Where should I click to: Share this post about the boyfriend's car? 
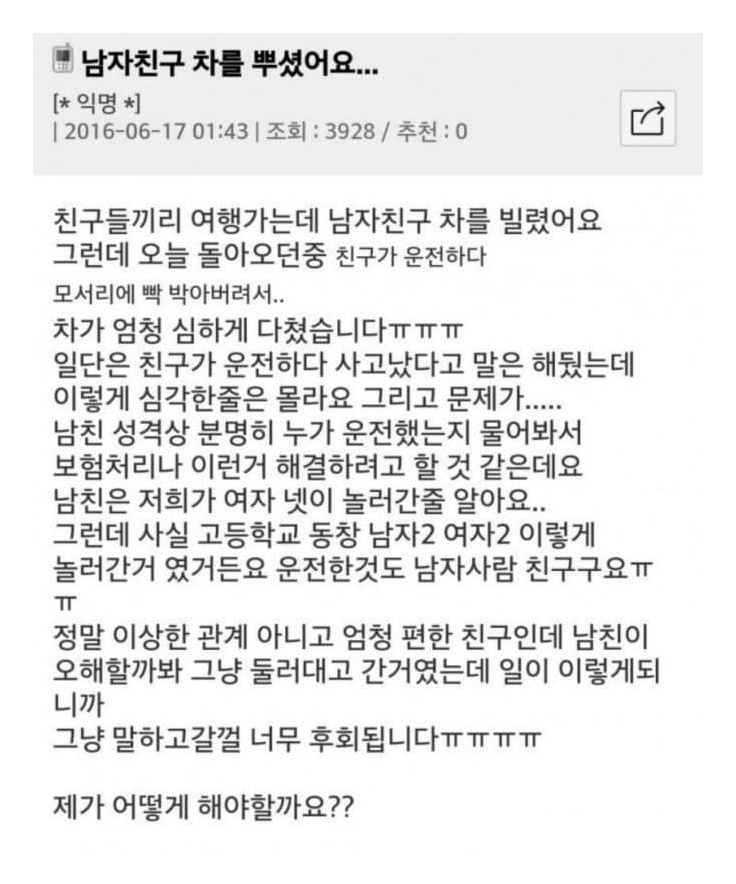[647, 119]
